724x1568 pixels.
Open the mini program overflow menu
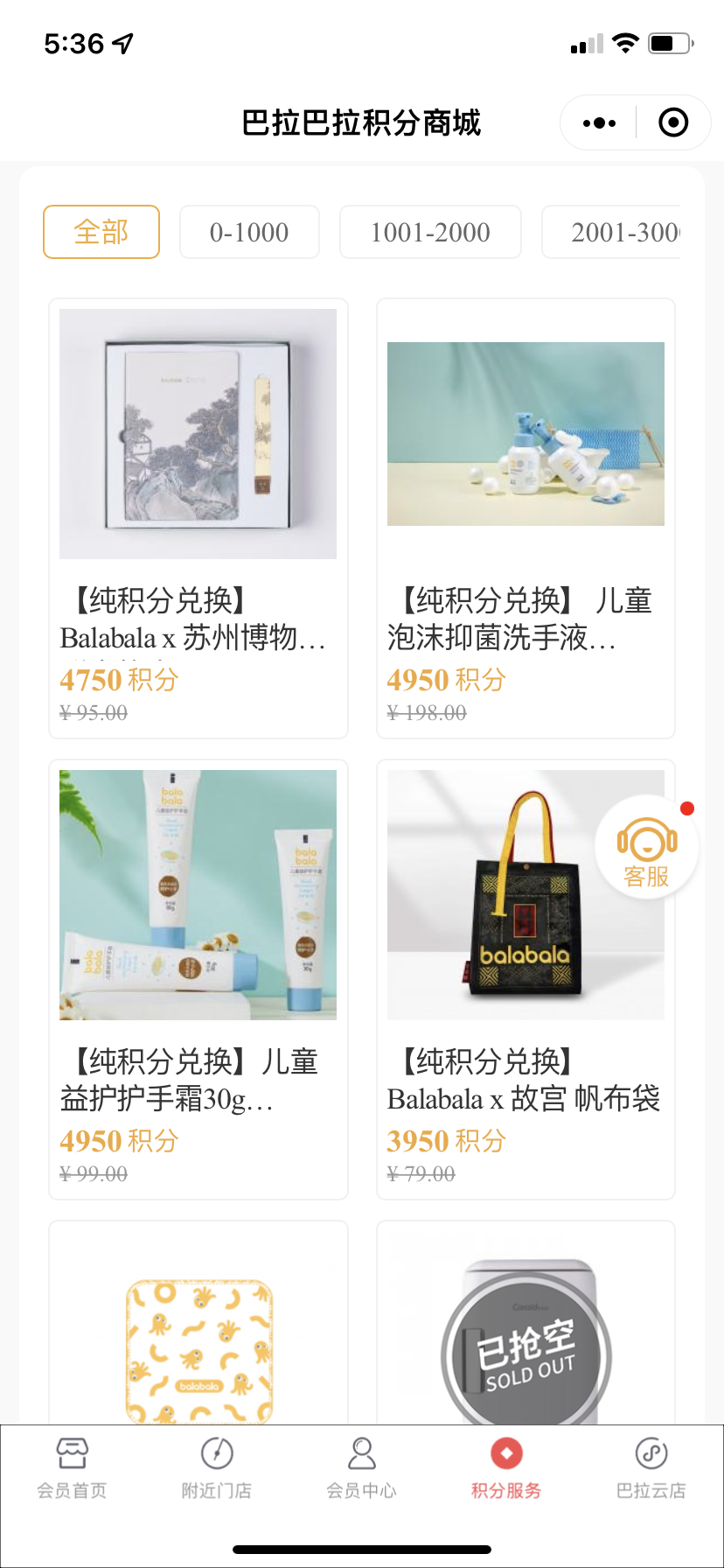599,123
